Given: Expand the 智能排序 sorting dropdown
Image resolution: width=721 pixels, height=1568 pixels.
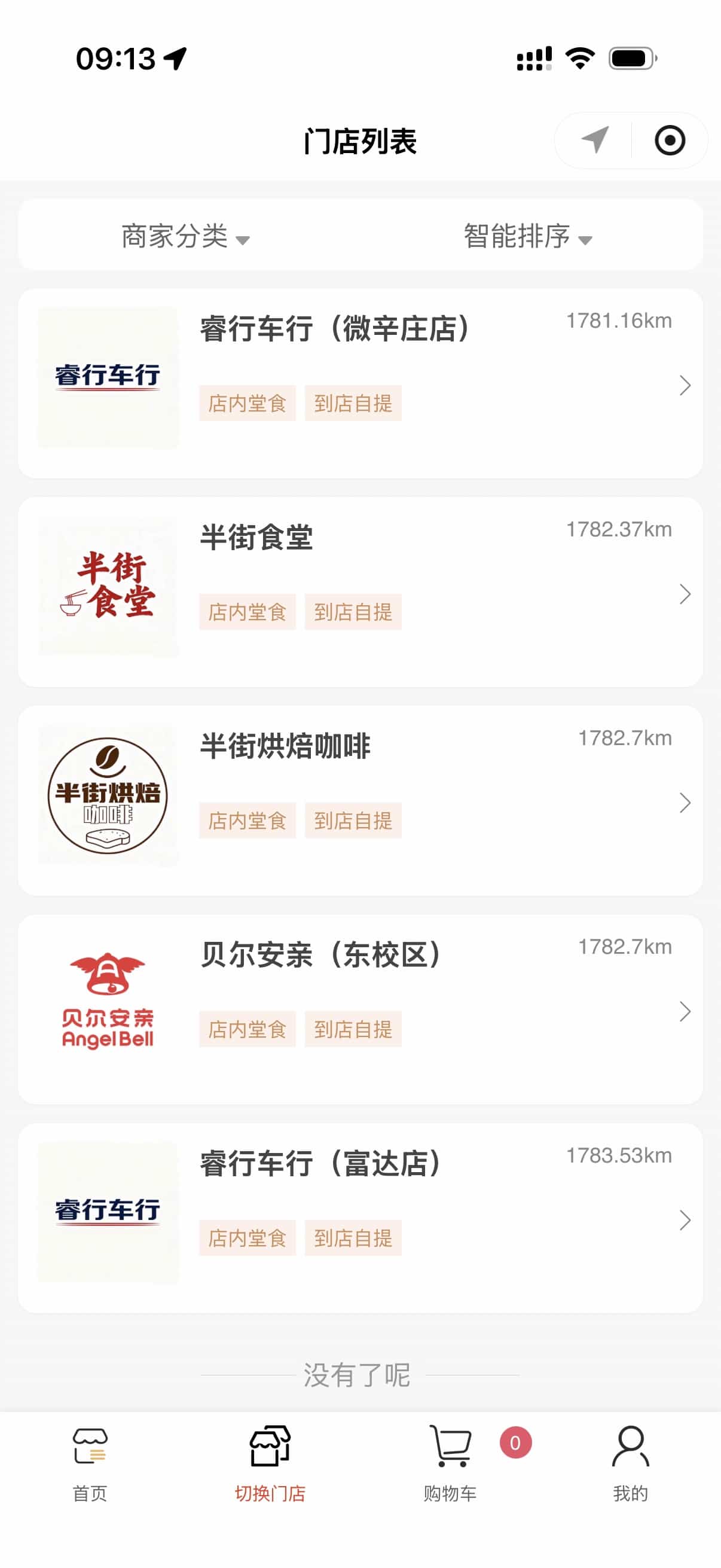Looking at the screenshot, I should point(527,236).
